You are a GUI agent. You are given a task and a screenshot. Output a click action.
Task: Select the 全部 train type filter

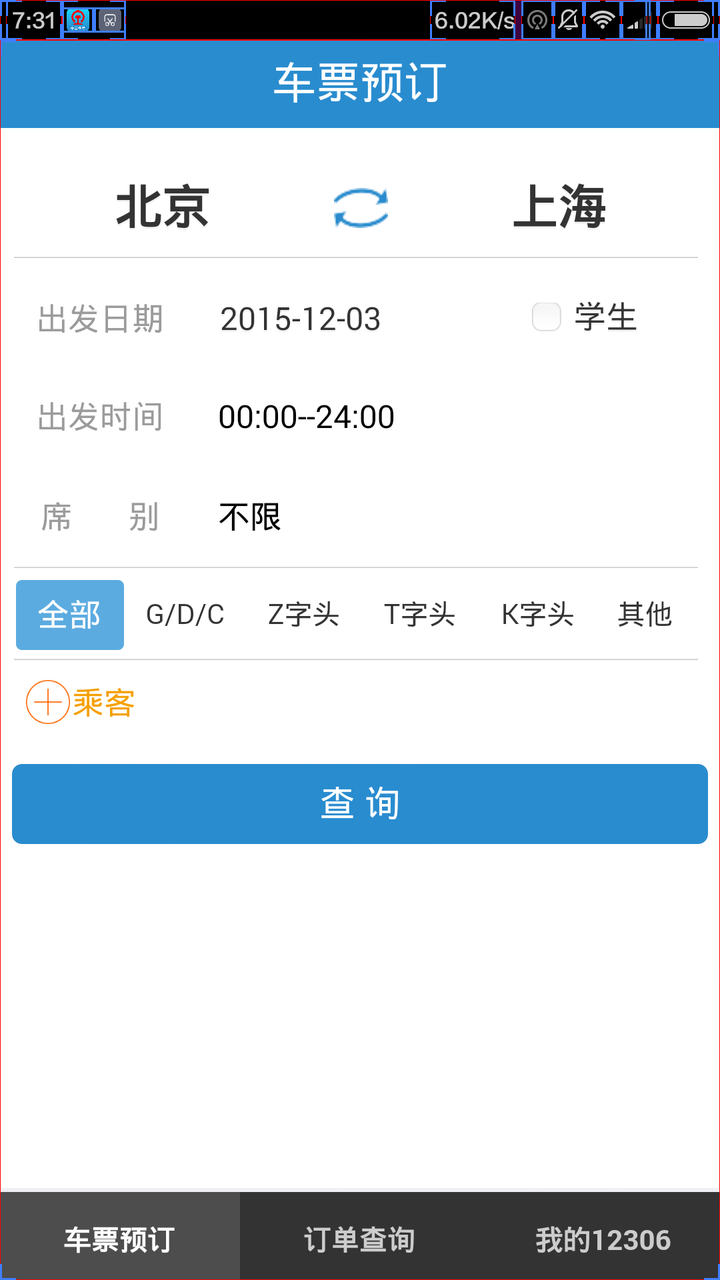(70, 615)
